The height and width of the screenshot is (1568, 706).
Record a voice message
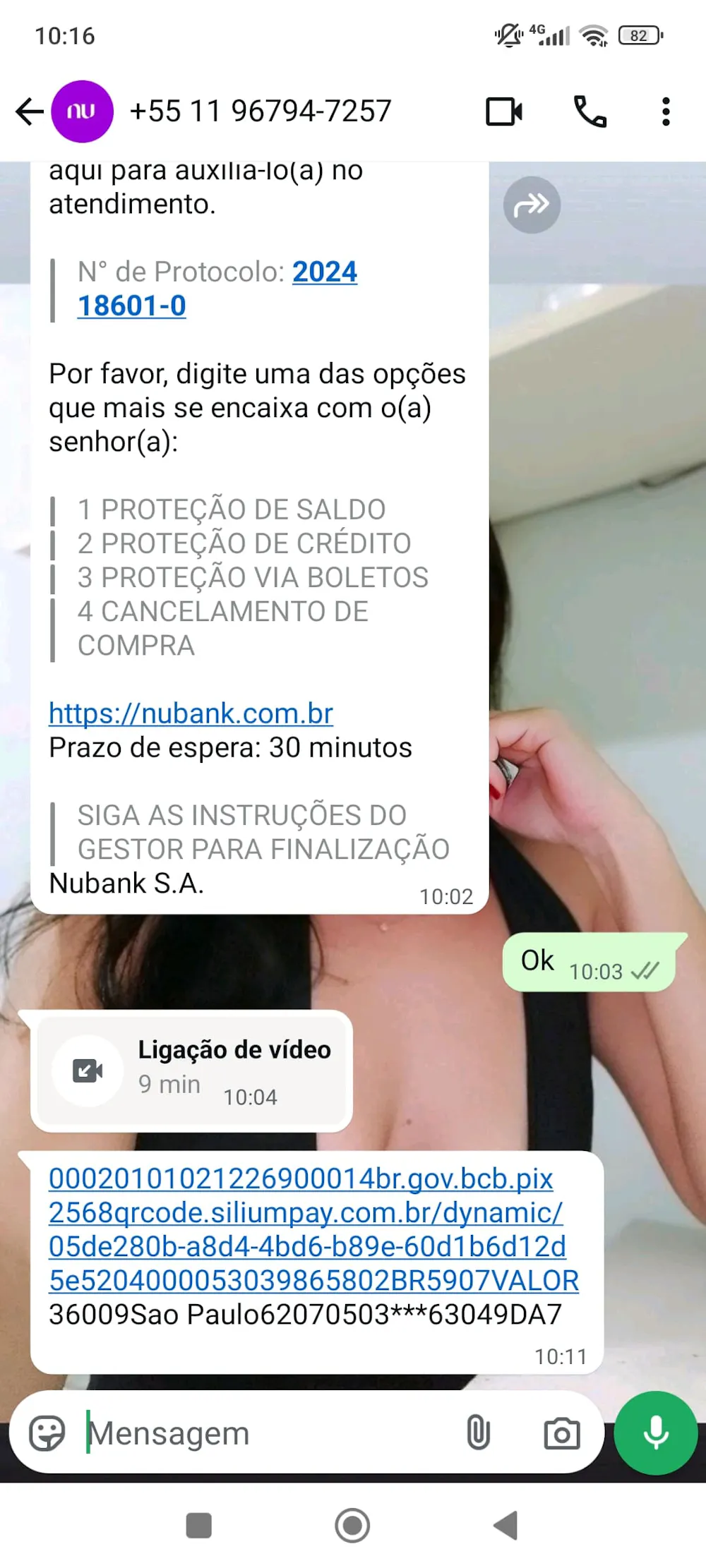[x=656, y=1433]
